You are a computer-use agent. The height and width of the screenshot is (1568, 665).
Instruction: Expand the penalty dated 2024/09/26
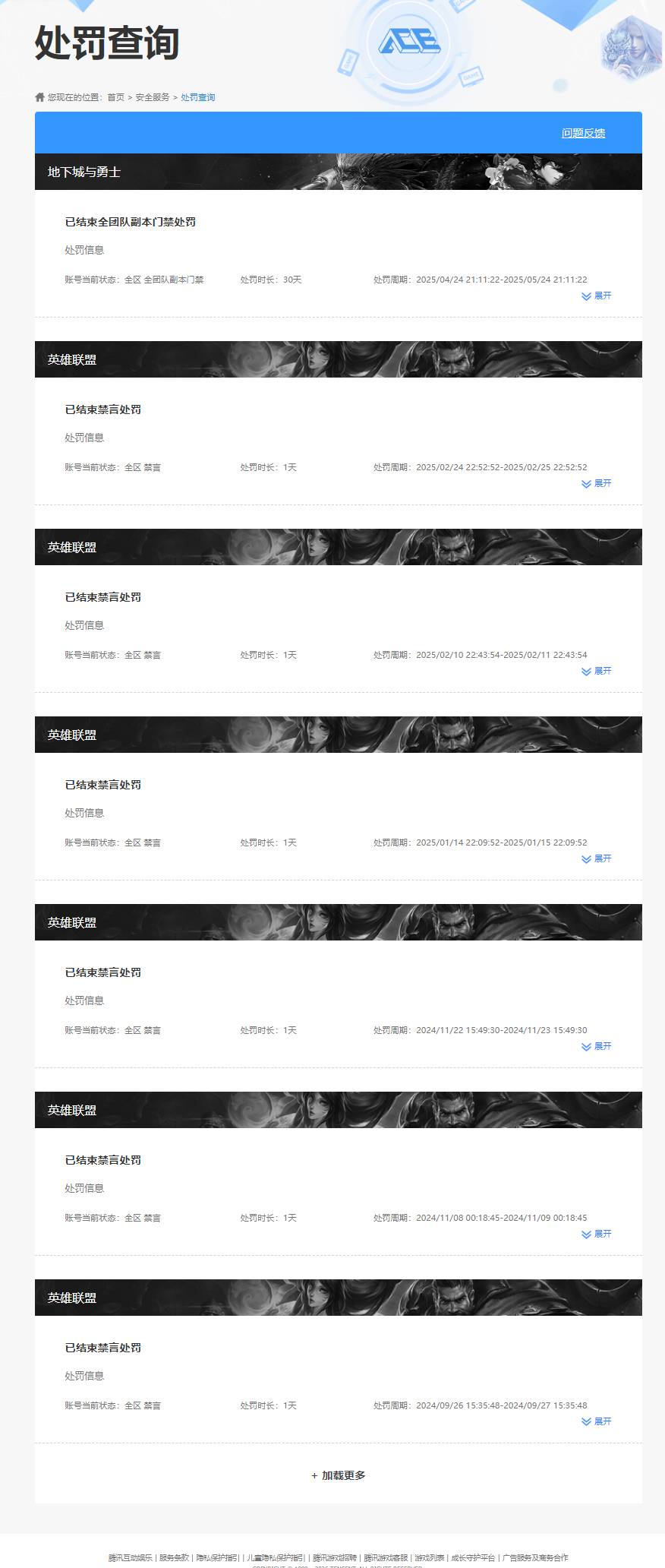click(x=596, y=1422)
